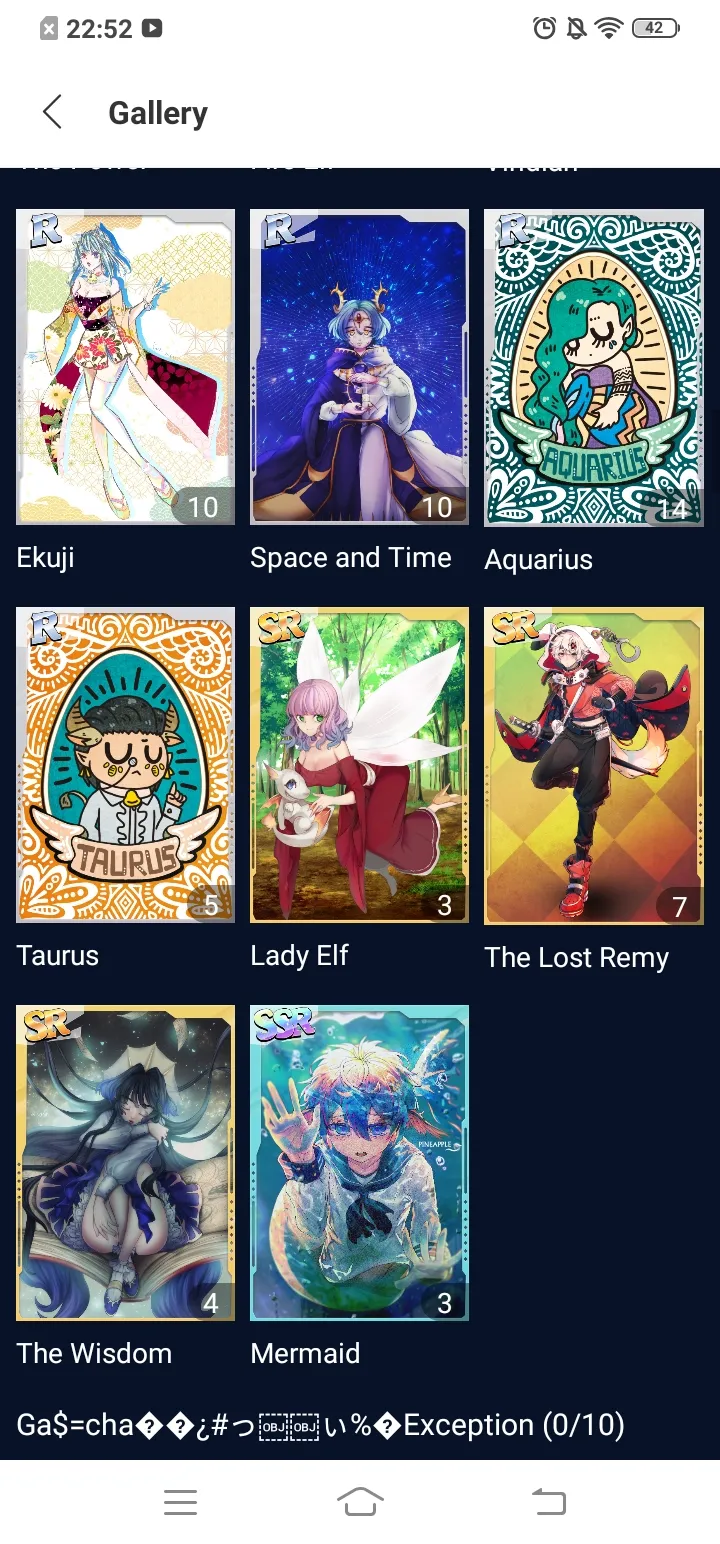Select the Taurus card
This screenshot has width=720, height=1544.
(126, 765)
